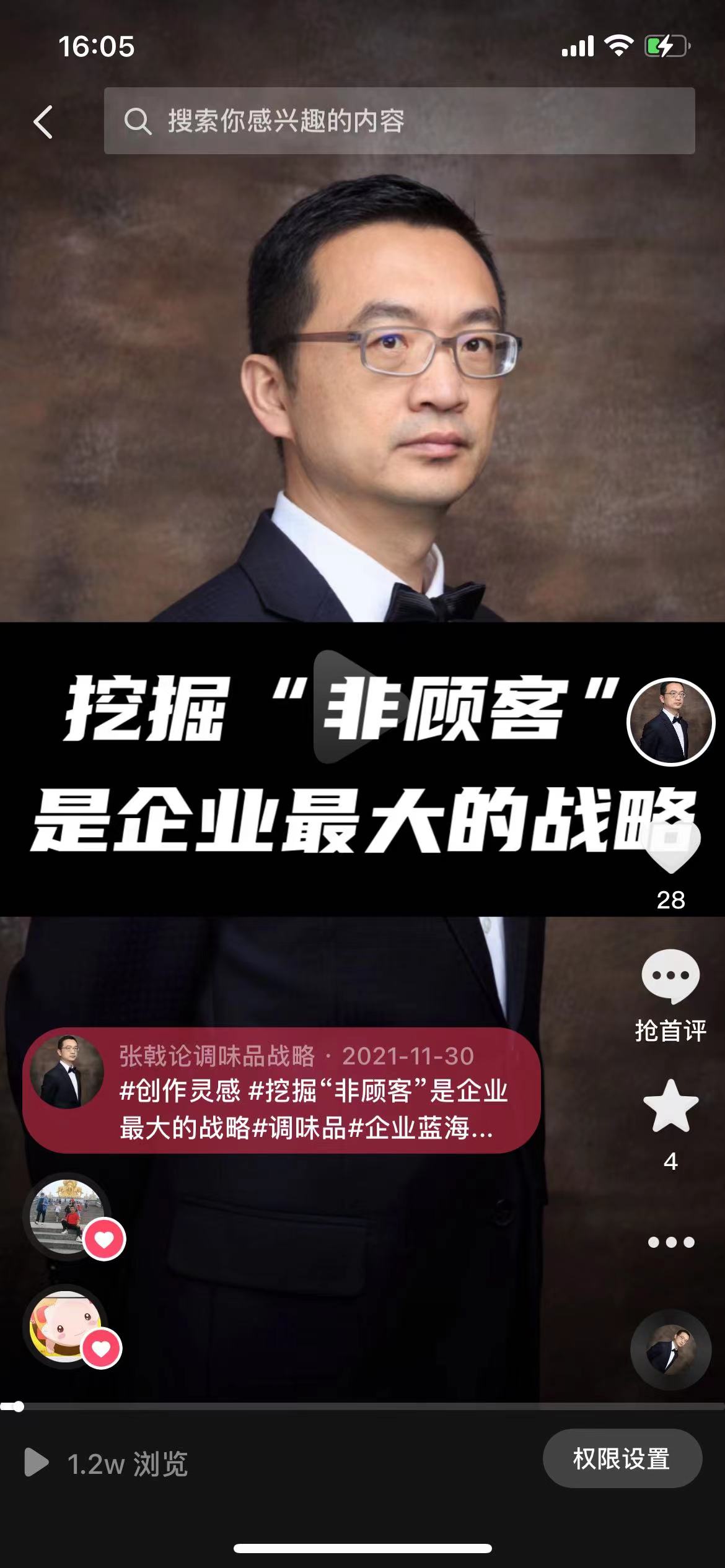Open the three-dot more options menu

tap(671, 1242)
